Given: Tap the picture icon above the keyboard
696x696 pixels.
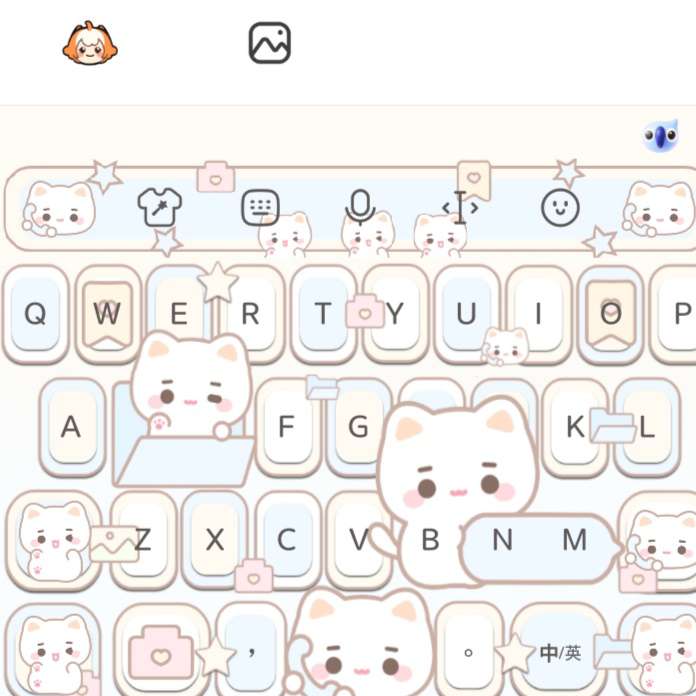Looking at the screenshot, I should [269, 43].
